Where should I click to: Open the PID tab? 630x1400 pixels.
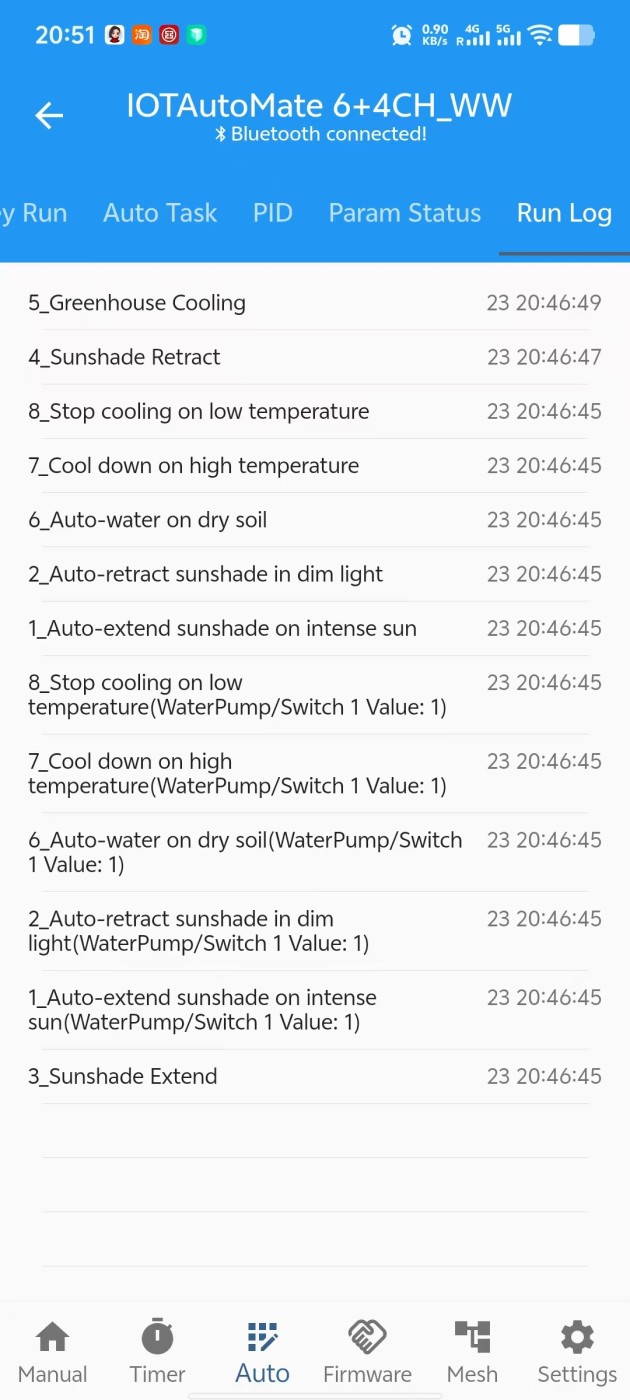pyautogui.click(x=272, y=213)
